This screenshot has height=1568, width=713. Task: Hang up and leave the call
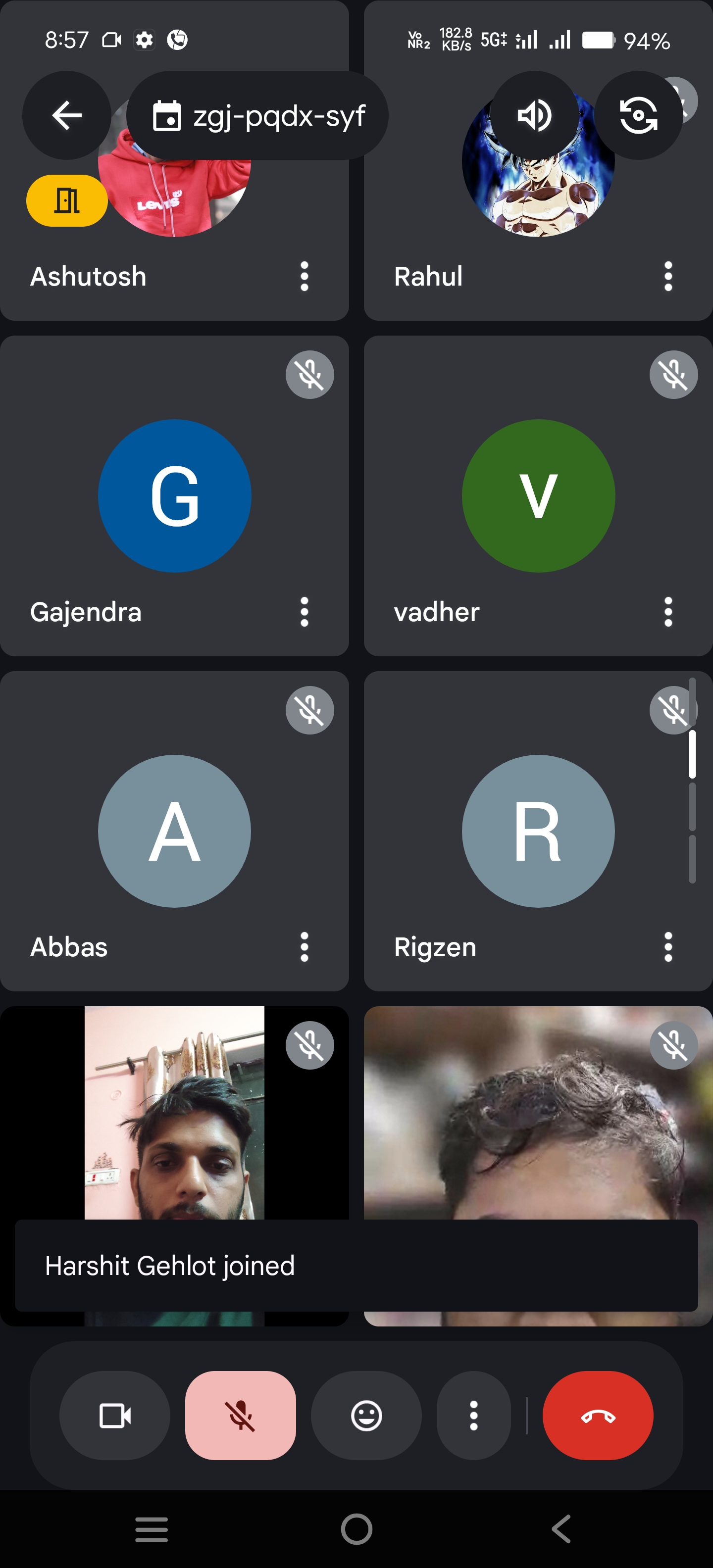[597, 1415]
